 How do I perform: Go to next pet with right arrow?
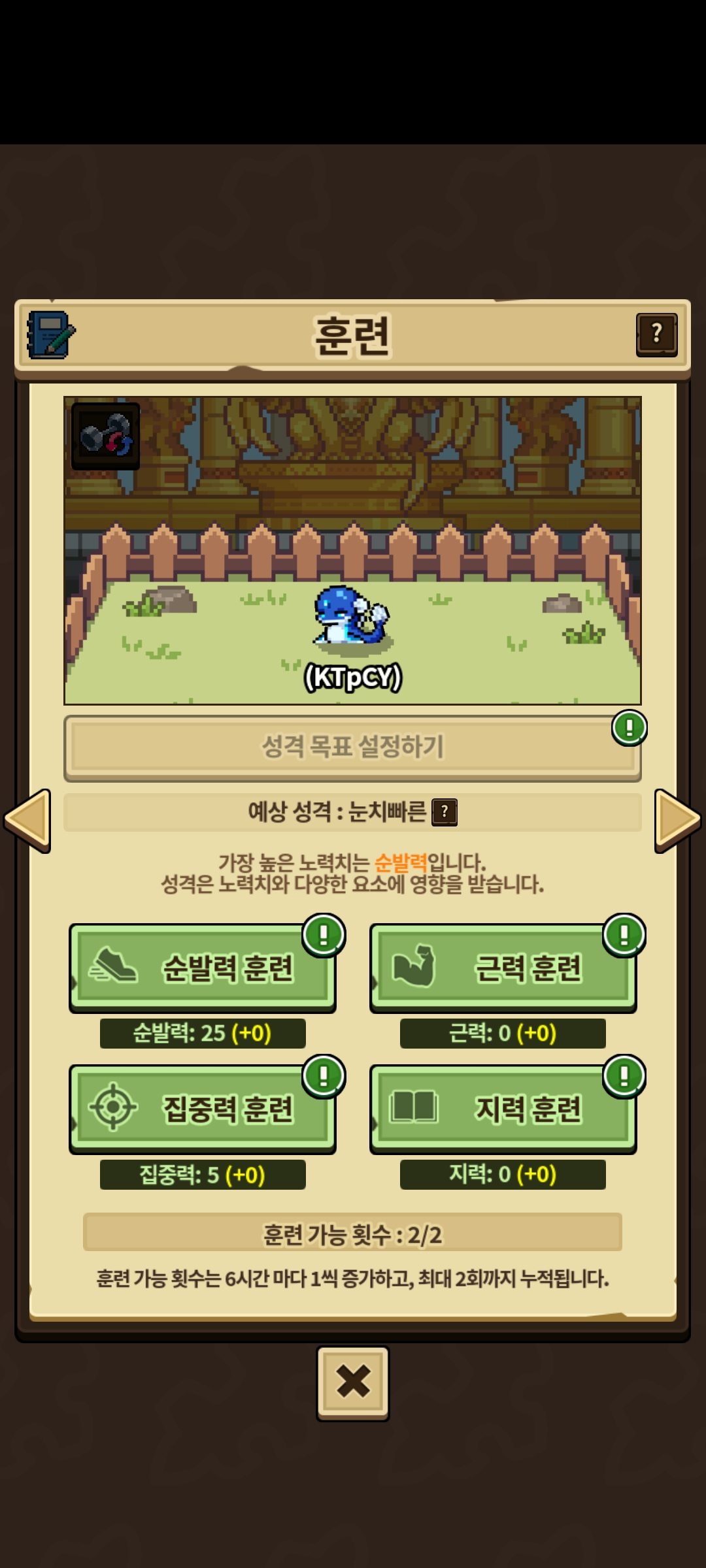pyautogui.click(x=677, y=819)
